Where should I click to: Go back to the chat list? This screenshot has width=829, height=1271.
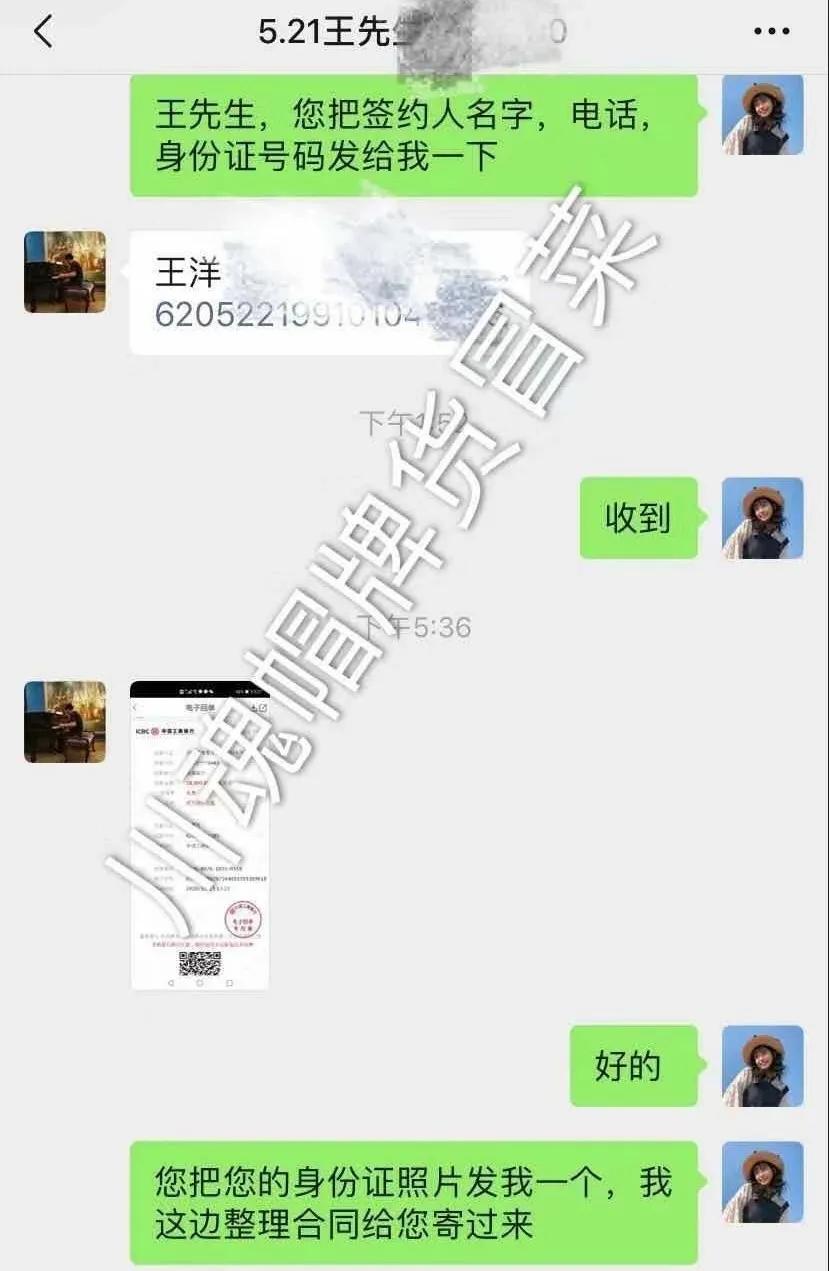tap(42, 32)
